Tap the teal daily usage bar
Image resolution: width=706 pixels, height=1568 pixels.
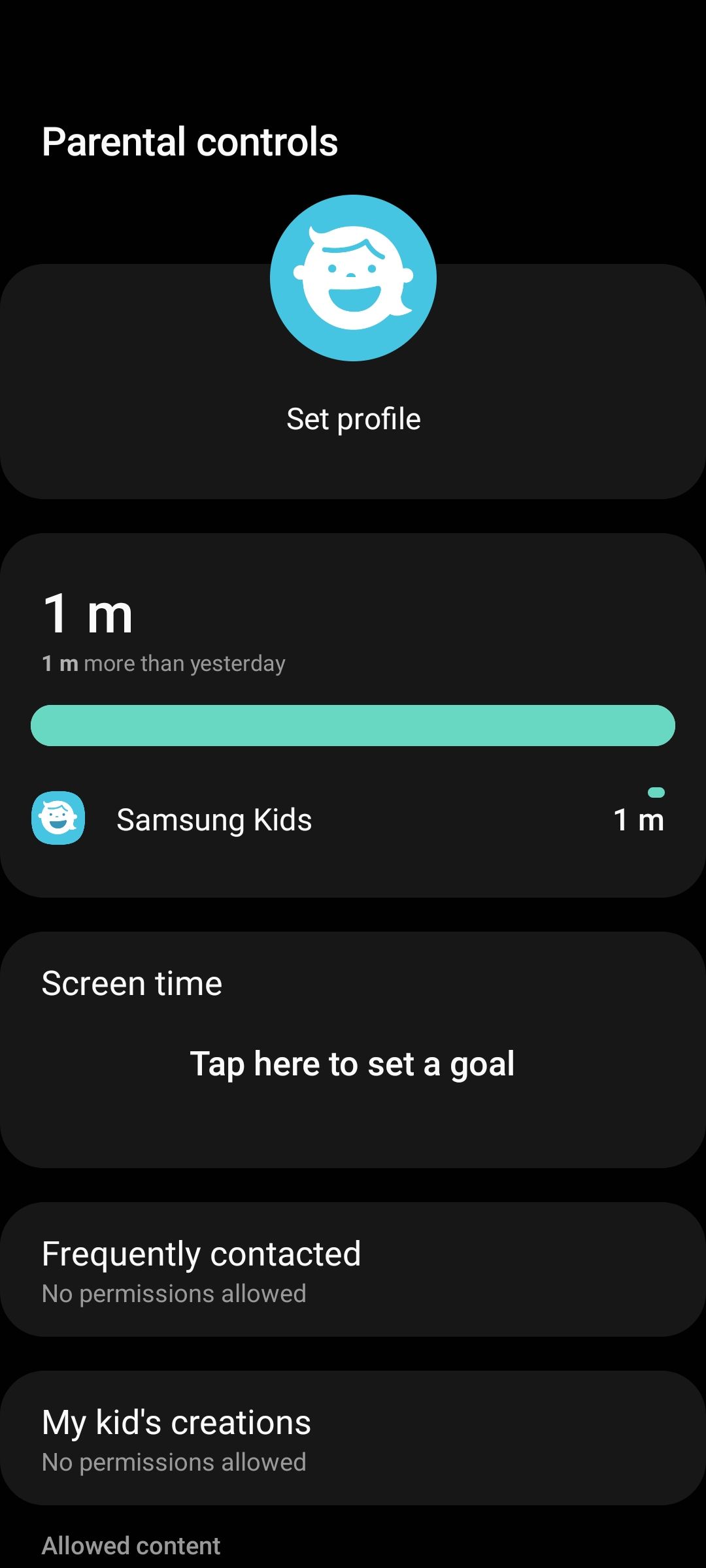353,725
